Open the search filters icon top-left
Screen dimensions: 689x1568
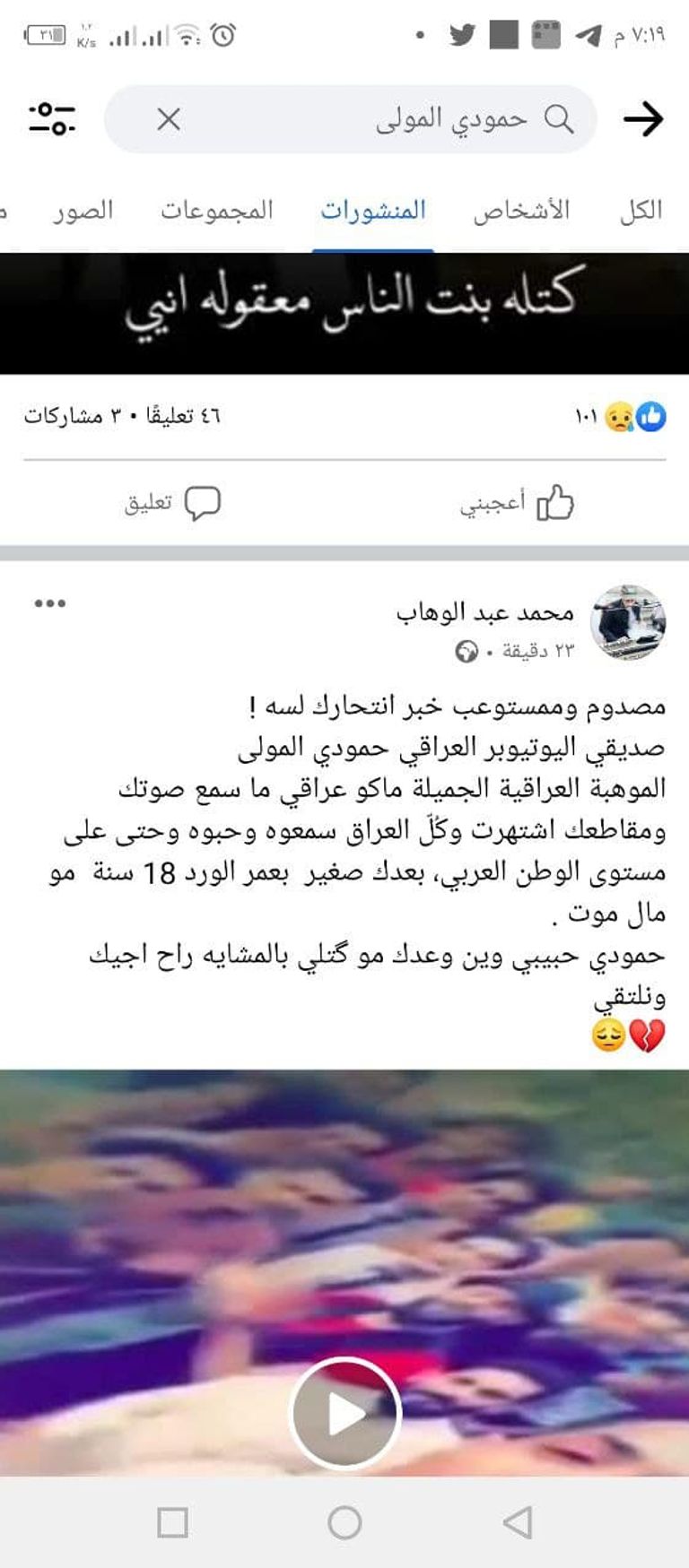(x=54, y=117)
